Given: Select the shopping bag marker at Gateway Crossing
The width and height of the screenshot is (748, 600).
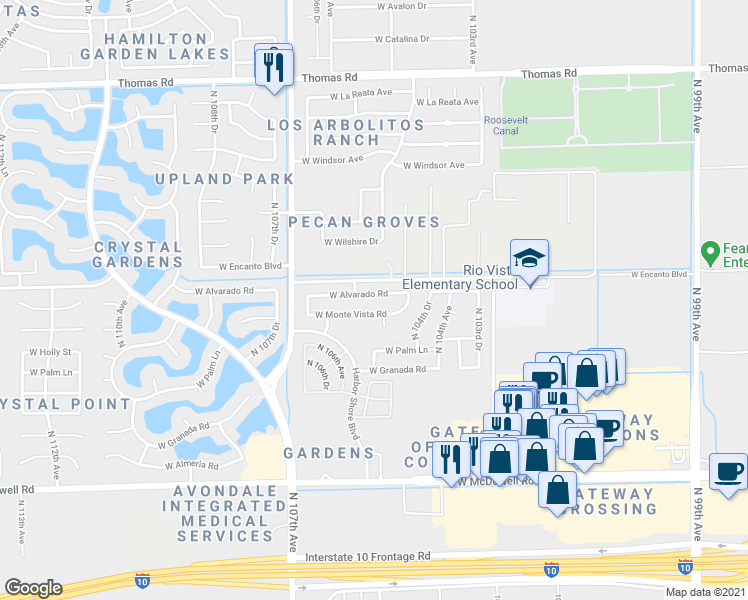Looking at the screenshot, I should coord(557,493).
